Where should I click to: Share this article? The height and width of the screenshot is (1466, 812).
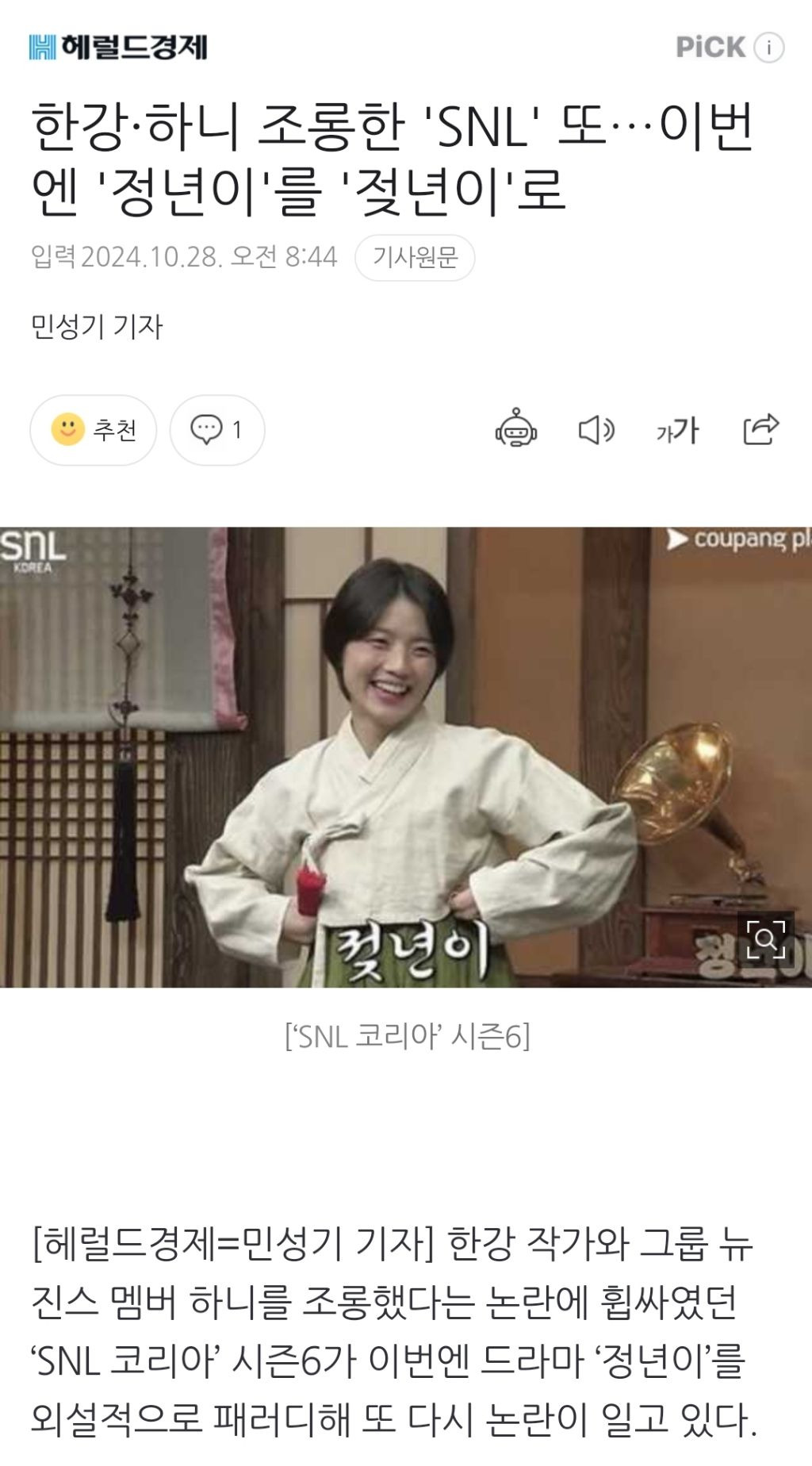pyautogui.click(x=760, y=429)
